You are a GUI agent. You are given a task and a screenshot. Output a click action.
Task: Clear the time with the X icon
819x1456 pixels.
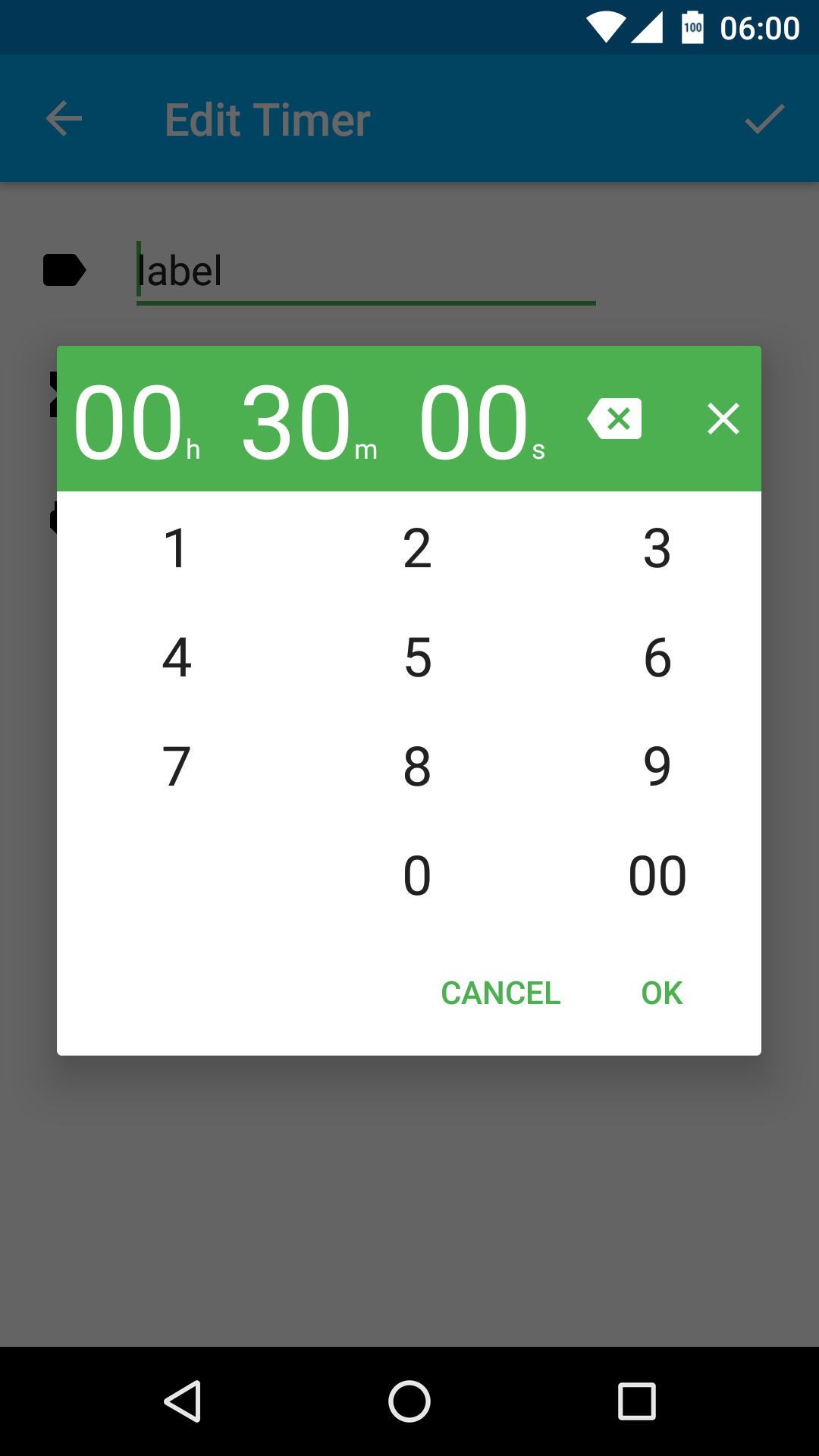723,419
